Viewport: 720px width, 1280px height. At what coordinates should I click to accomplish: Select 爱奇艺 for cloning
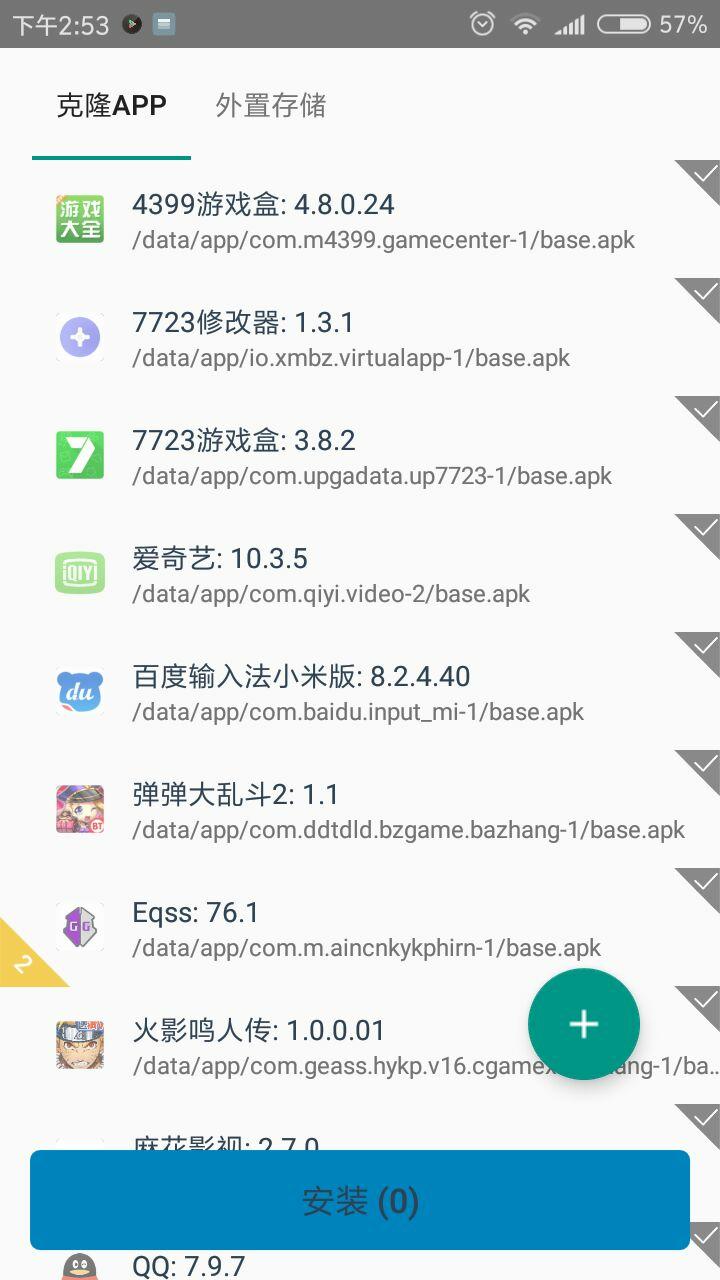pyautogui.click(x=360, y=574)
